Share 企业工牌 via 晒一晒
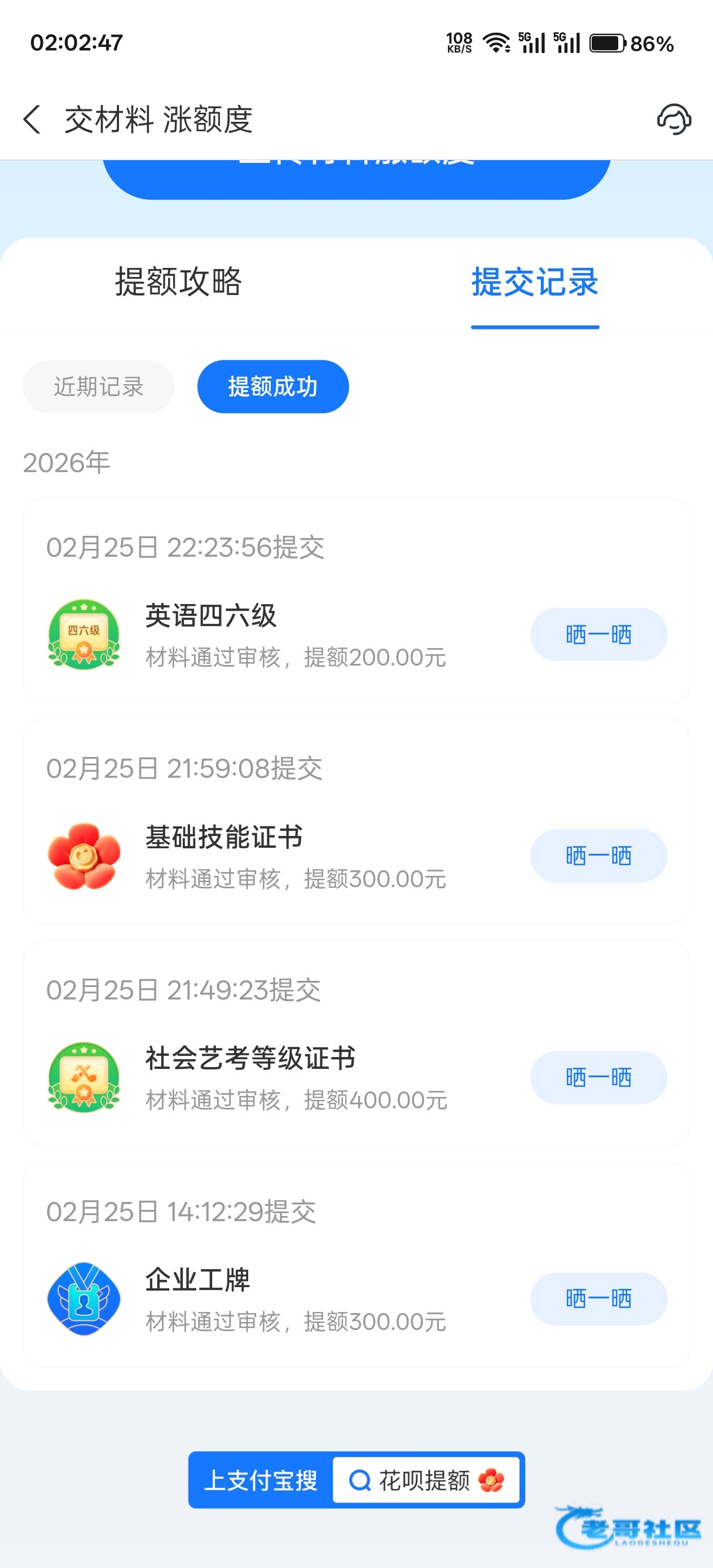 tap(598, 1299)
